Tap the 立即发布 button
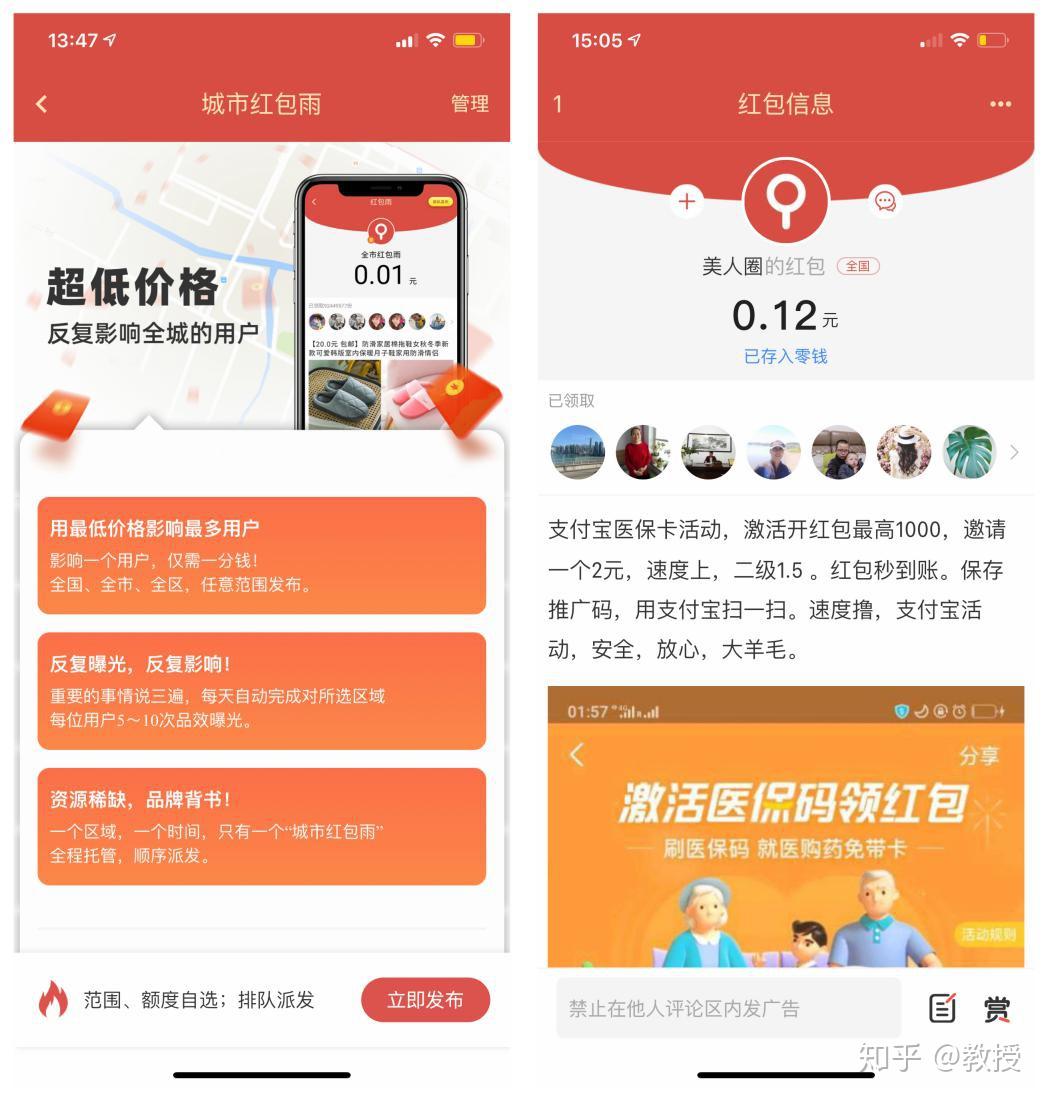 425,1000
